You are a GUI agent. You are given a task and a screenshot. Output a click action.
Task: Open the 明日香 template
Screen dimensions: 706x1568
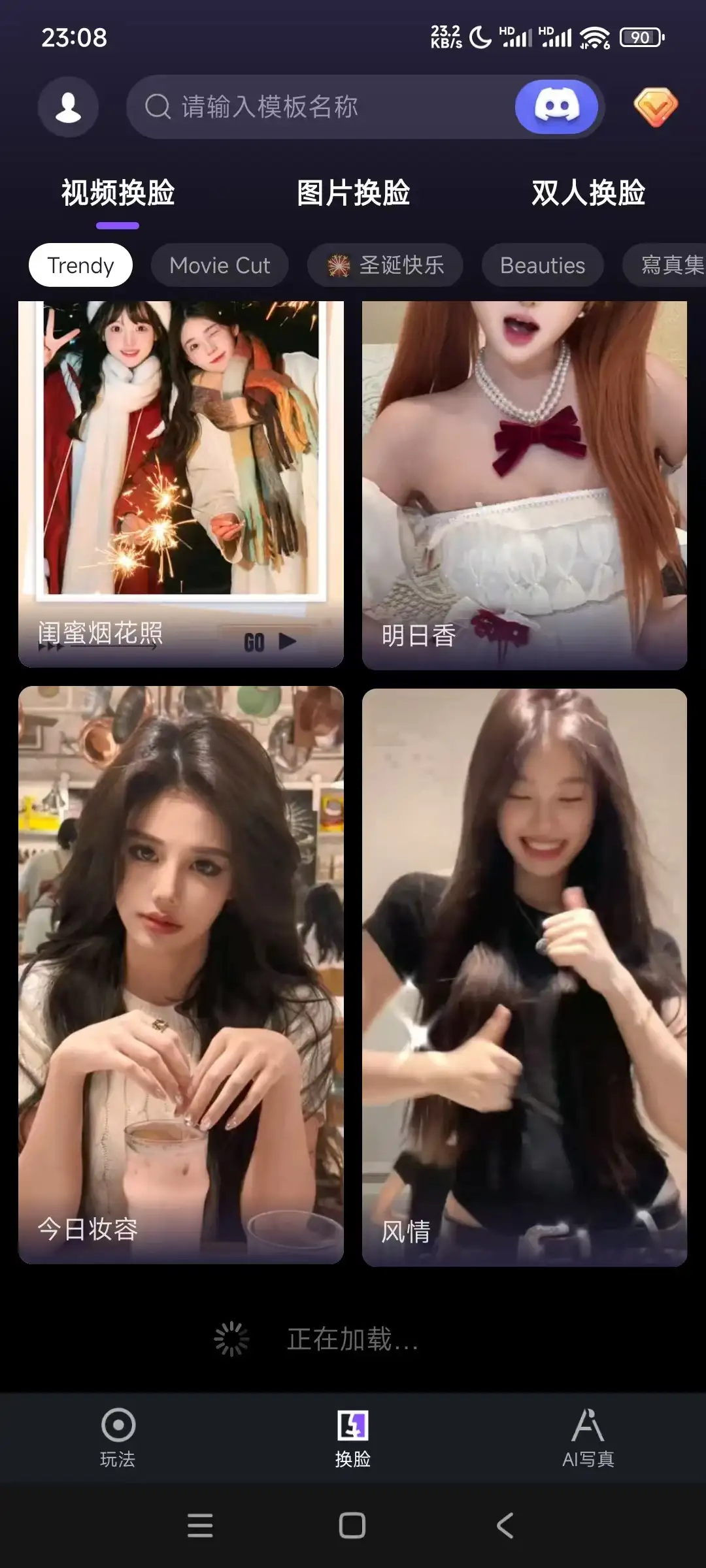tap(524, 483)
